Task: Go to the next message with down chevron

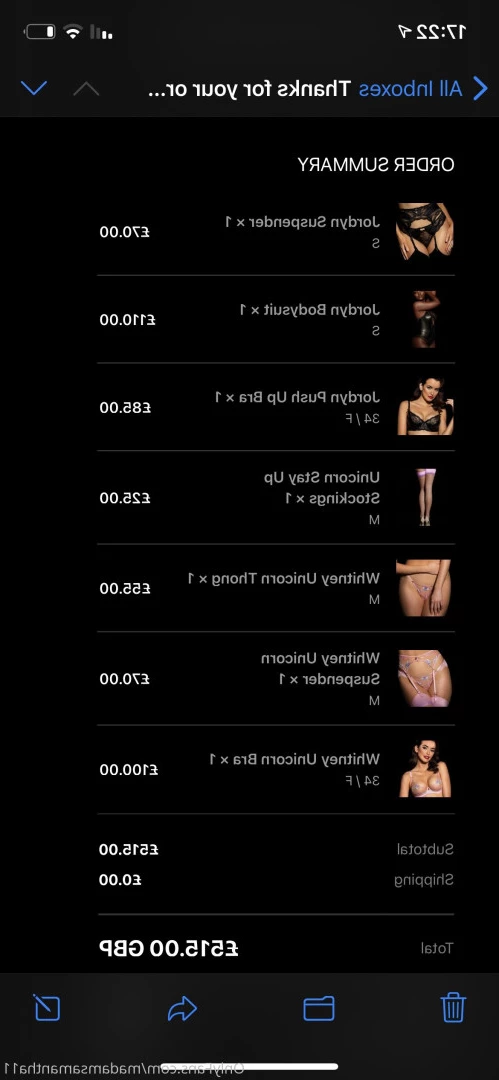Action: click(x=34, y=88)
